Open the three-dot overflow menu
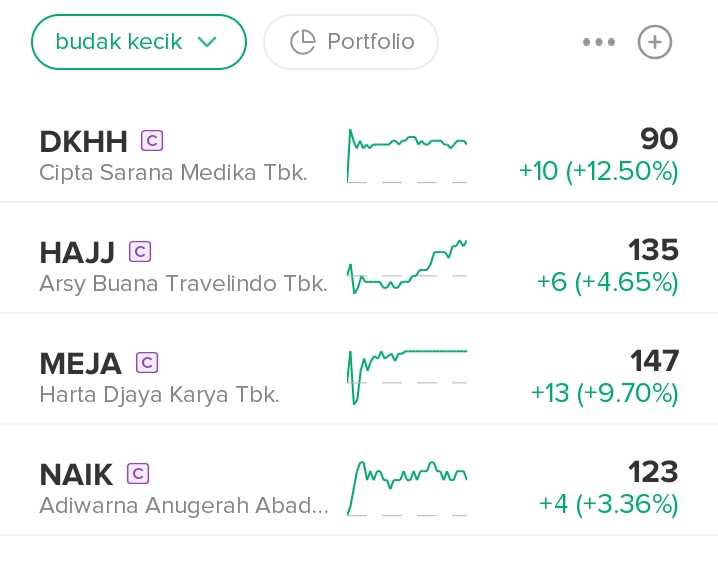Viewport: 718px width, 566px height. click(x=598, y=42)
